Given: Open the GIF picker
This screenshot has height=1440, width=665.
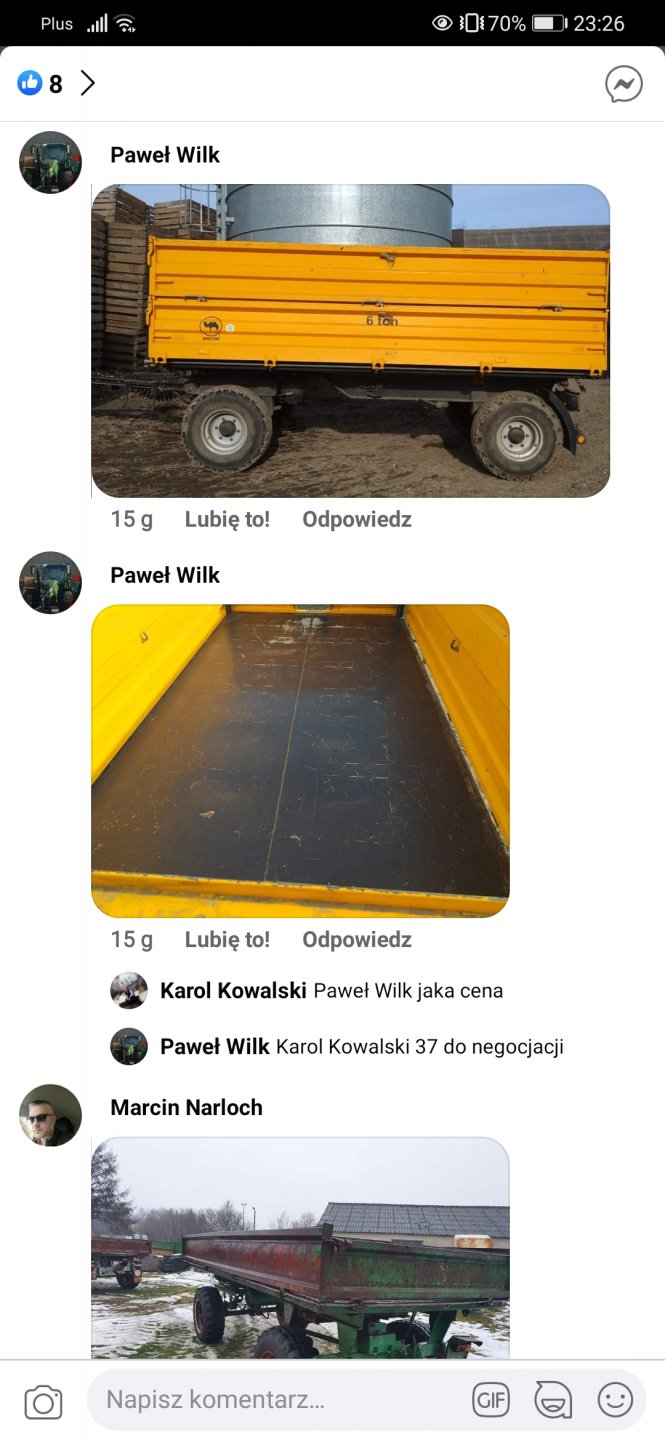Looking at the screenshot, I should click(490, 1400).
